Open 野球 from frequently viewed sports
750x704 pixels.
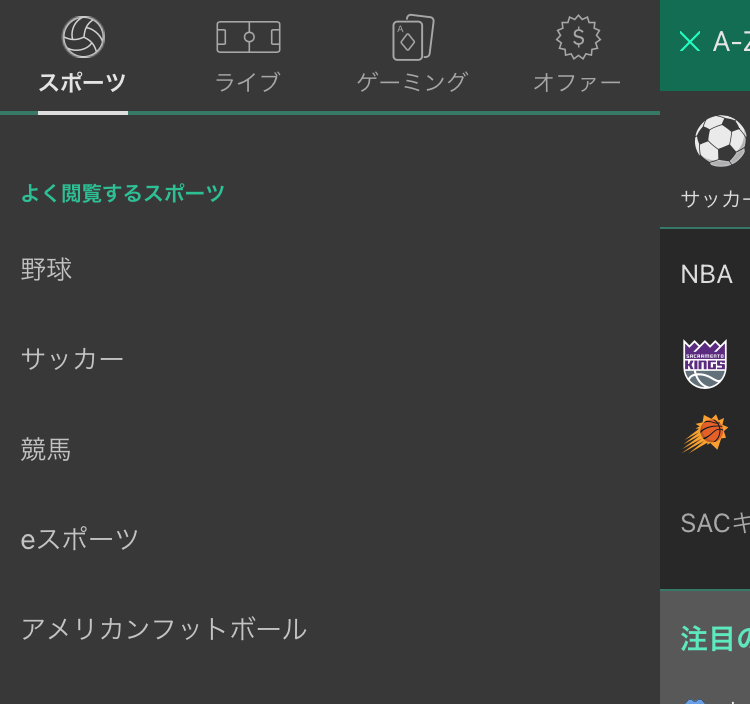(47, 270)
